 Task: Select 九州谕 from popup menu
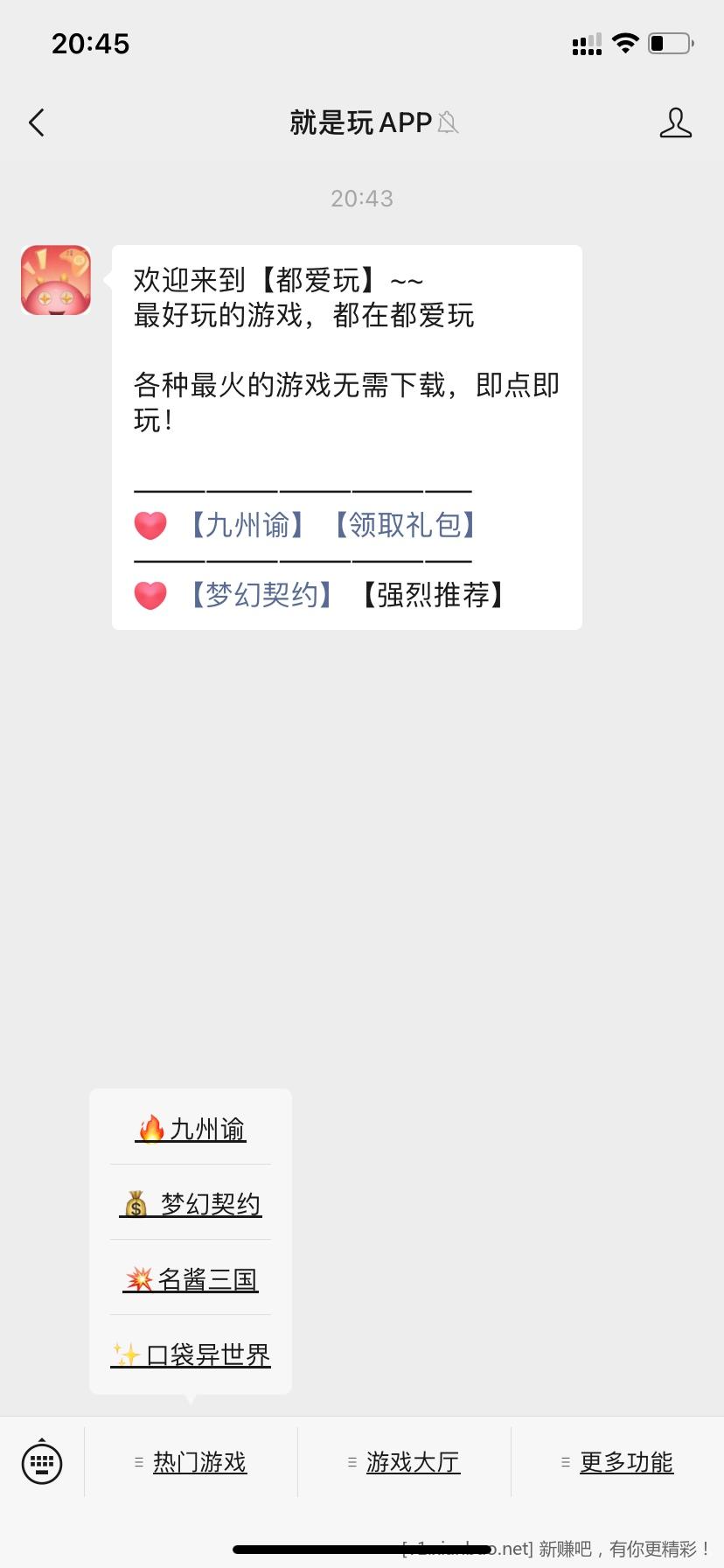tap(191, 1129)
